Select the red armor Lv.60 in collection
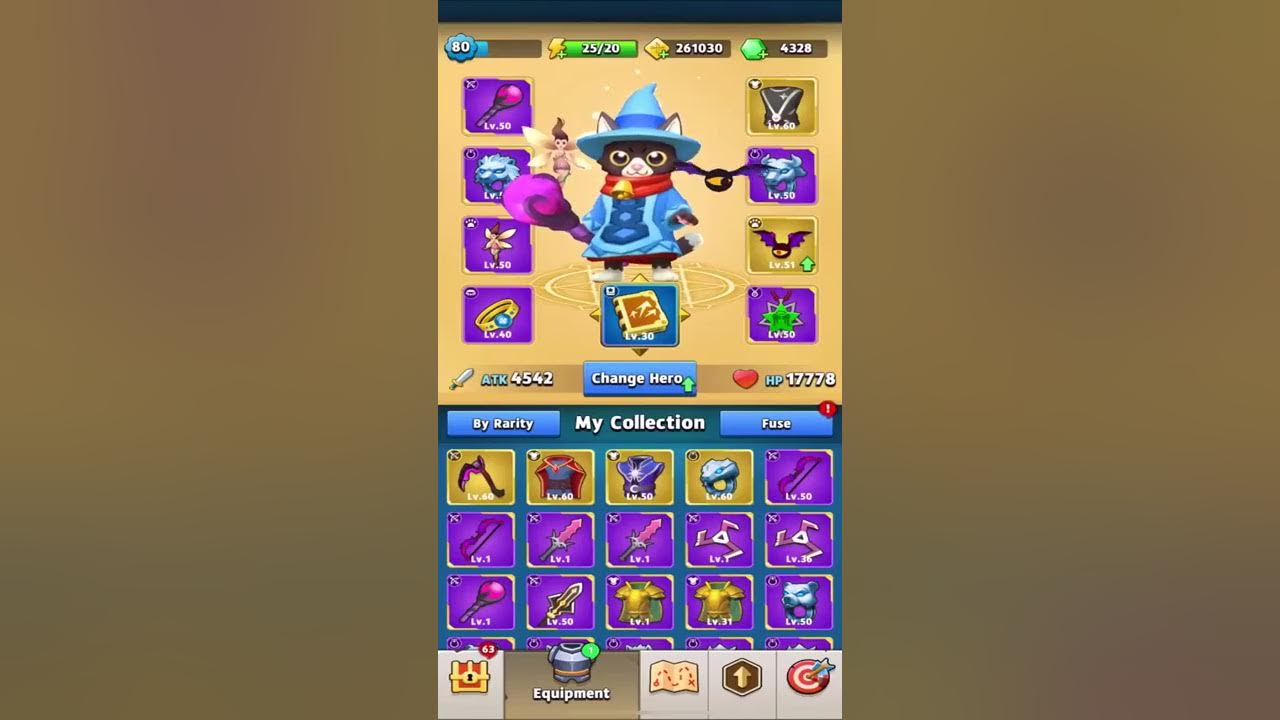This screenshot has height=720, width=1280. [x=560, y=477]
